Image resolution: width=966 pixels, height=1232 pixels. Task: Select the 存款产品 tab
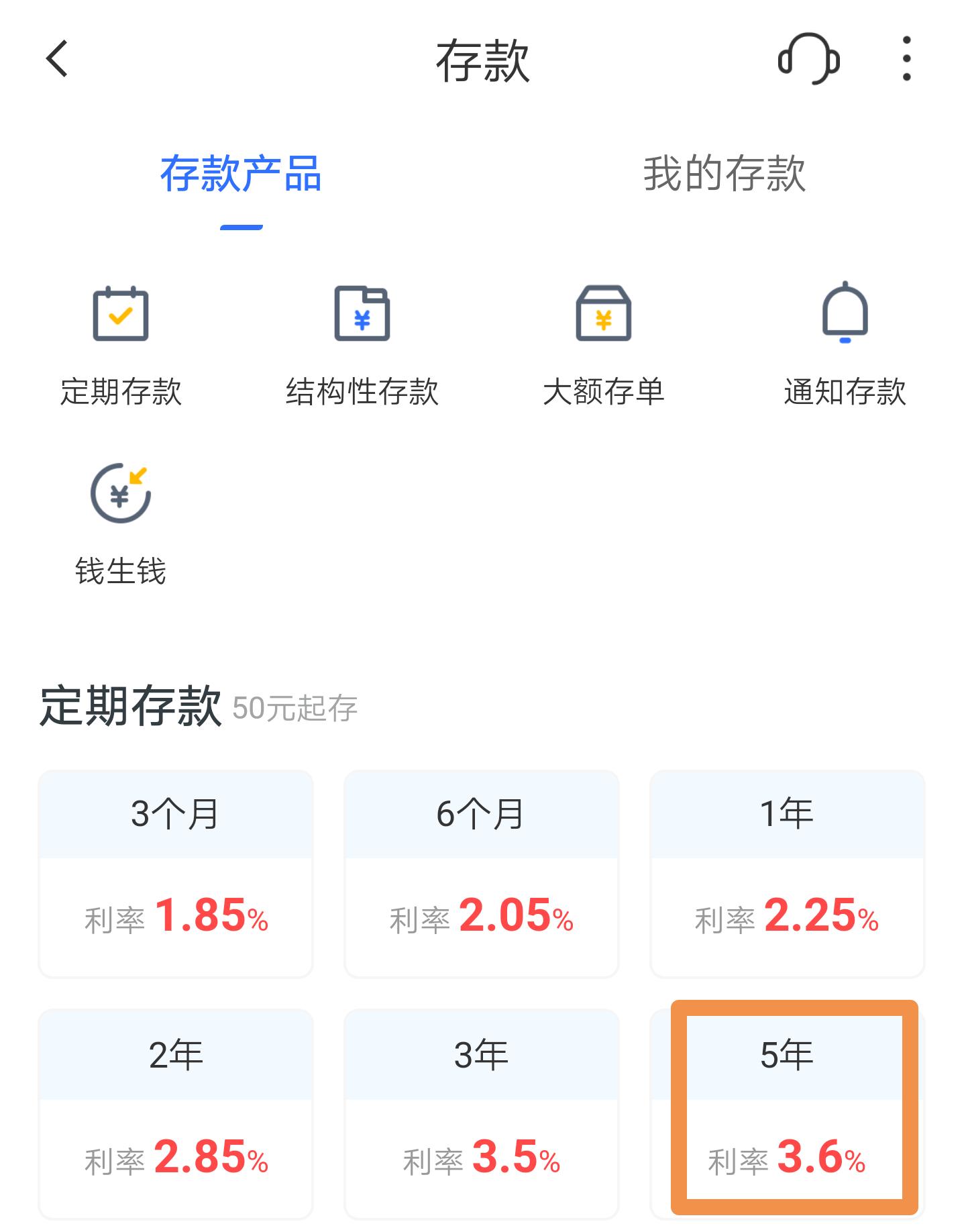(x=241, y=173)
